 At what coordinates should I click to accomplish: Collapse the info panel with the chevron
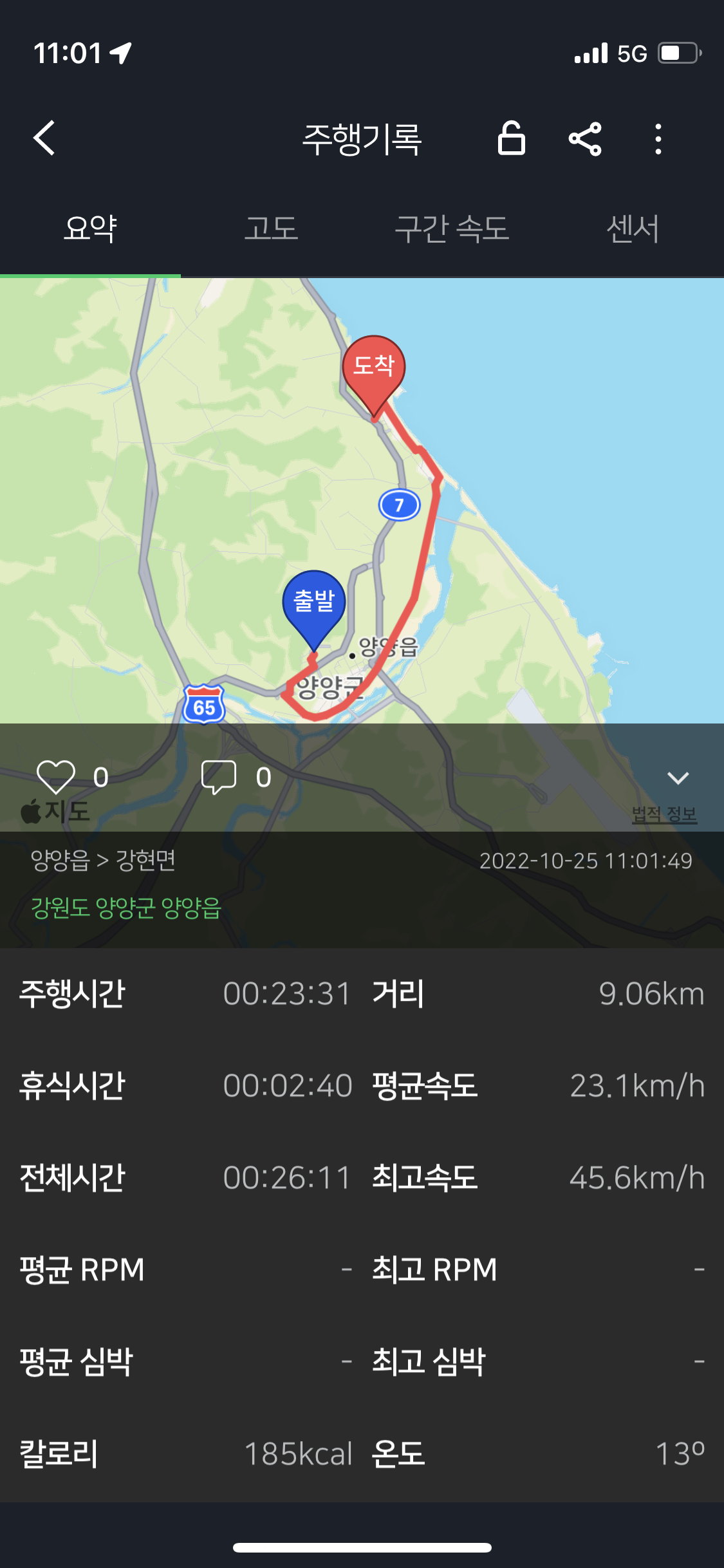pos(678,778)
